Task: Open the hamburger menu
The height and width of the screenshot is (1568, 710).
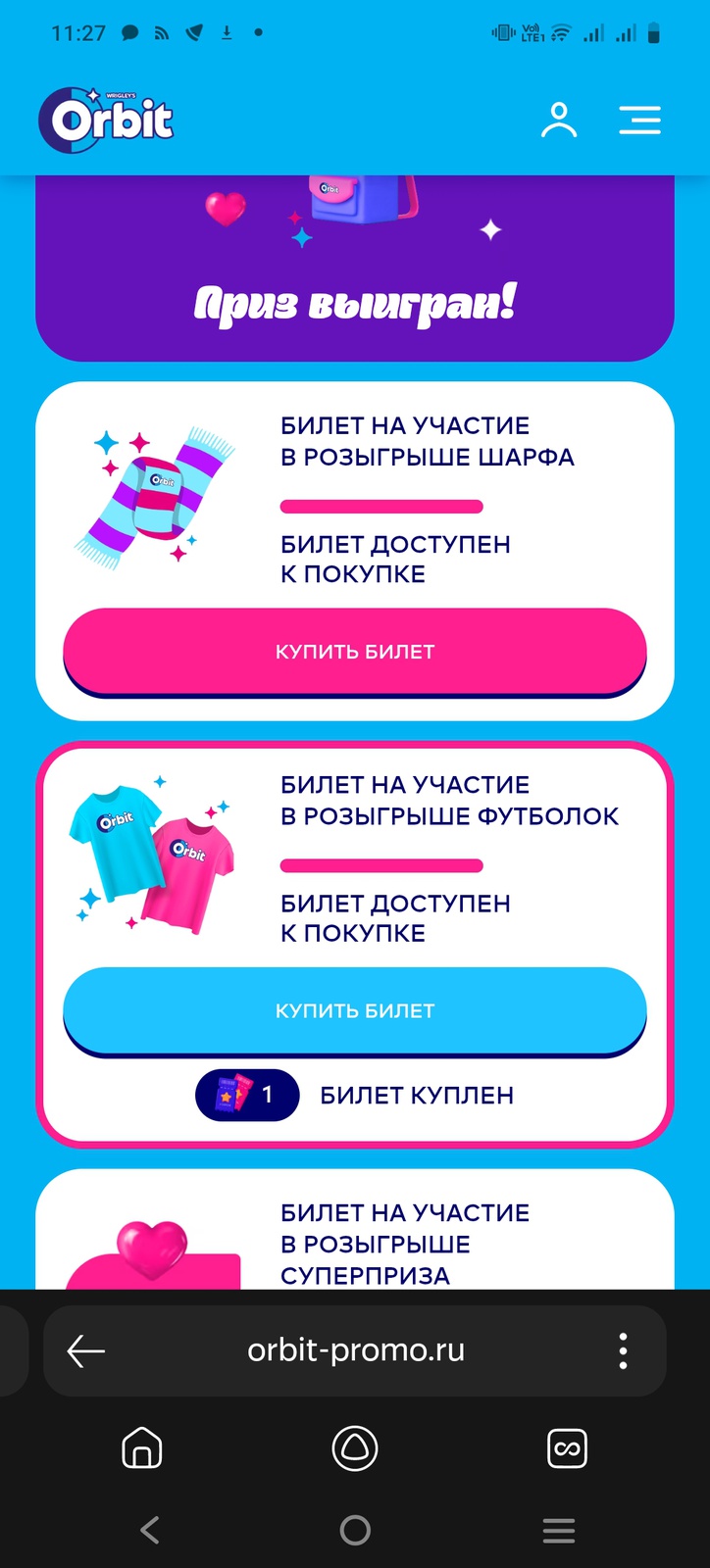Action: [639, 121]
